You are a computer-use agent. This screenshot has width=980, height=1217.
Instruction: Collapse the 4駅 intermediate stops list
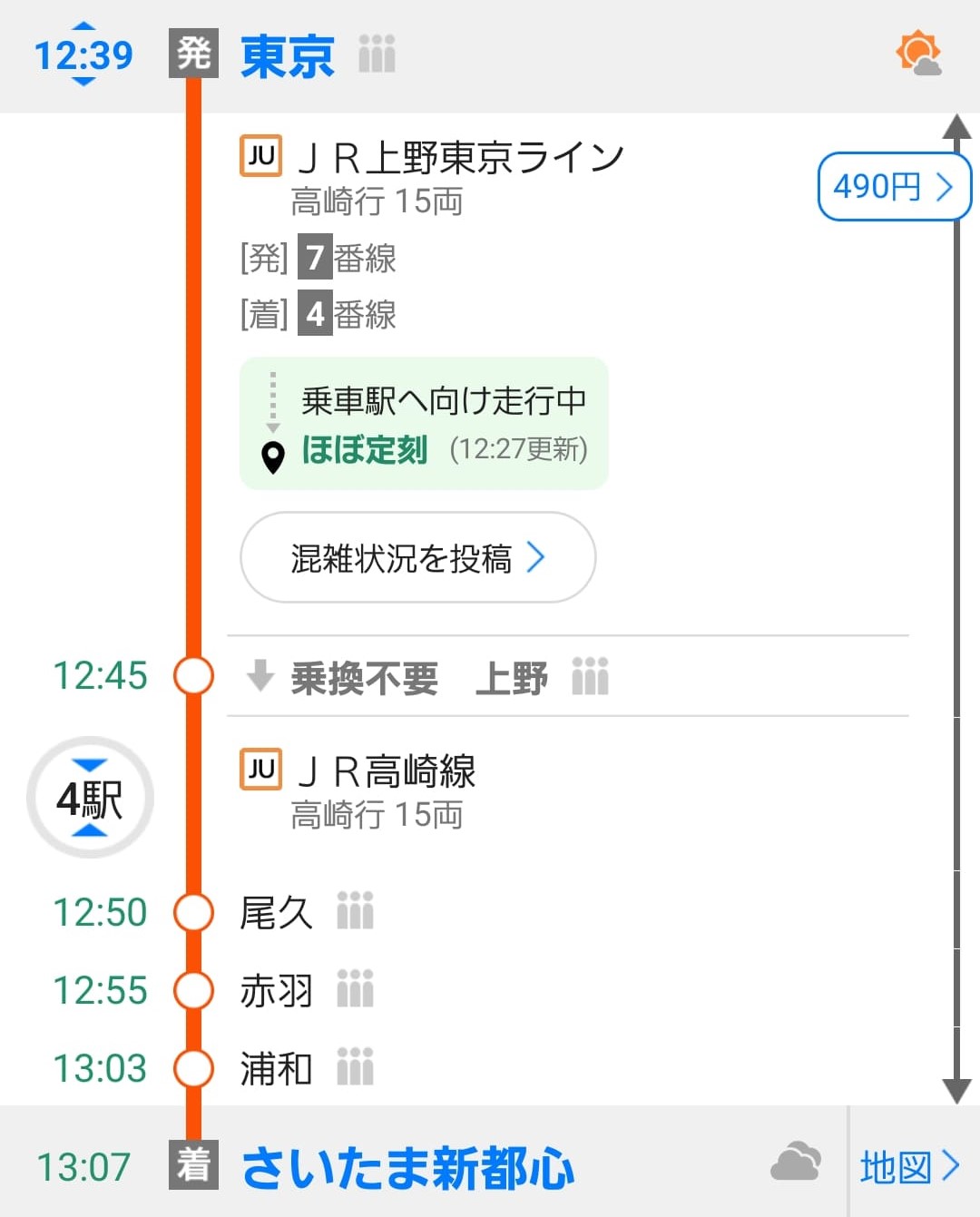[90, 798]
